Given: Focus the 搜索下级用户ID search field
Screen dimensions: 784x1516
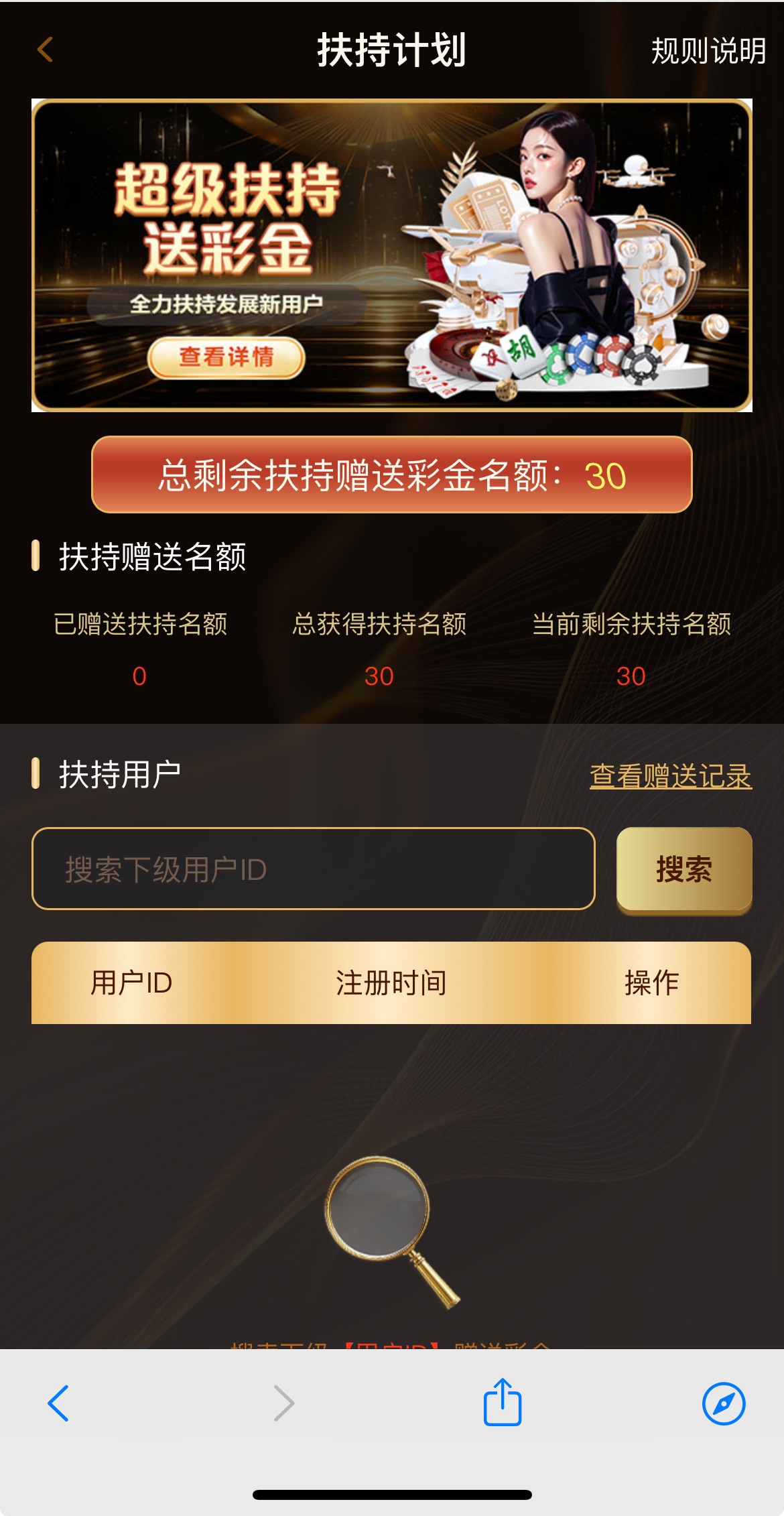Looking at the screenshot, I should [313, 869].
